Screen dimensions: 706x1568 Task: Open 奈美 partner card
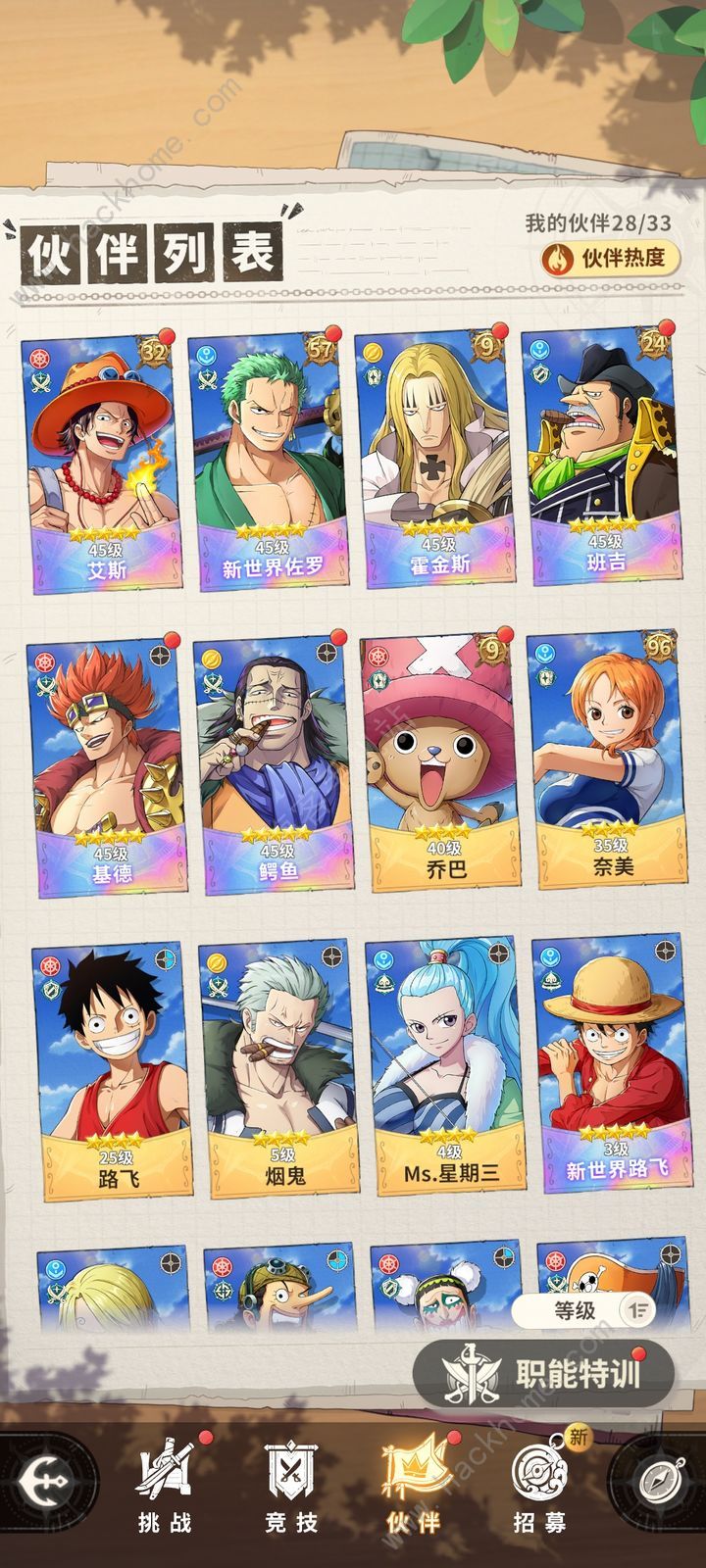tap(609, 759)
